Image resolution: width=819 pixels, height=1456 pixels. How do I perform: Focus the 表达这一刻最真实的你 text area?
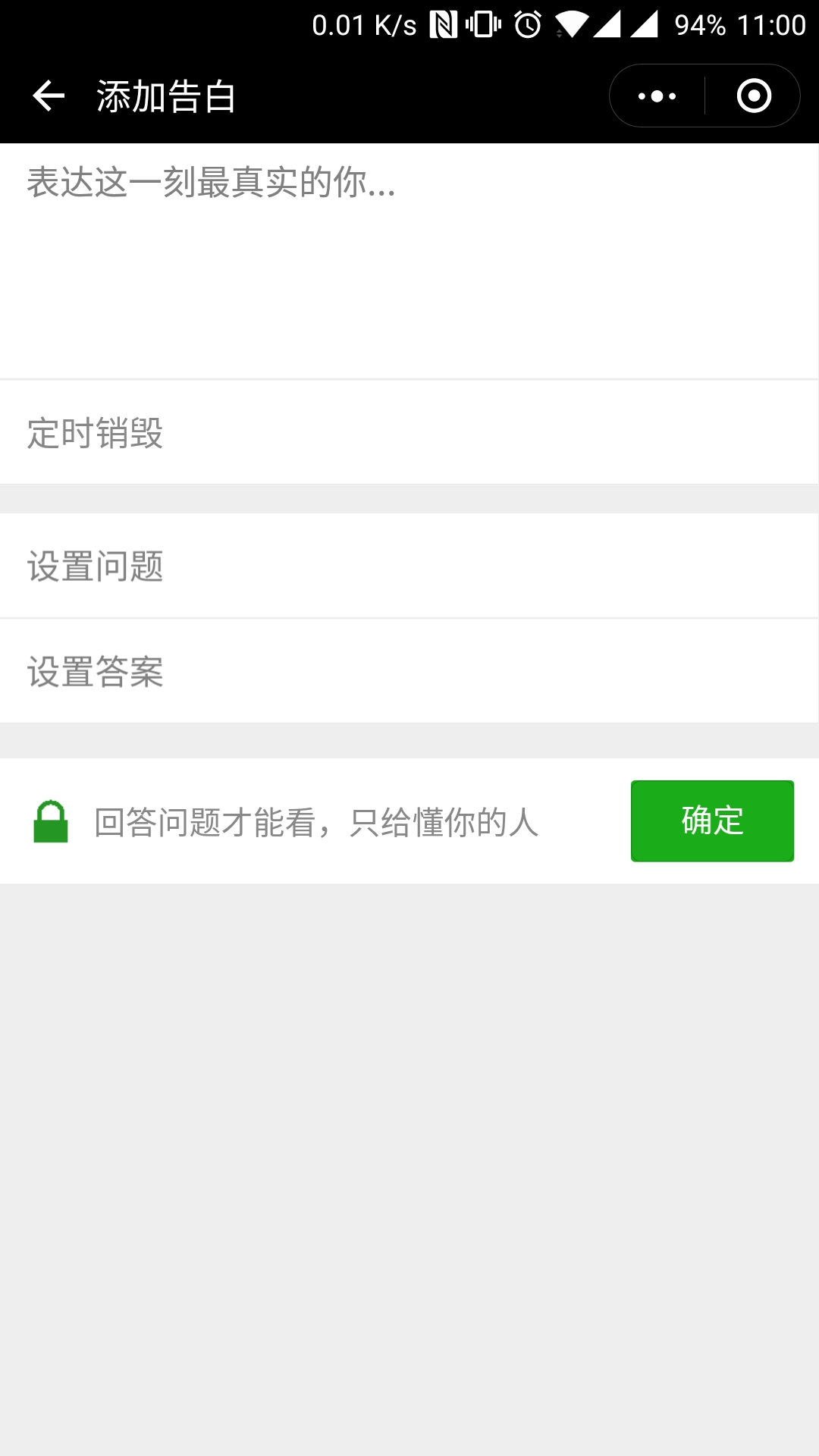pyautogui.click(x=409, y=259)
